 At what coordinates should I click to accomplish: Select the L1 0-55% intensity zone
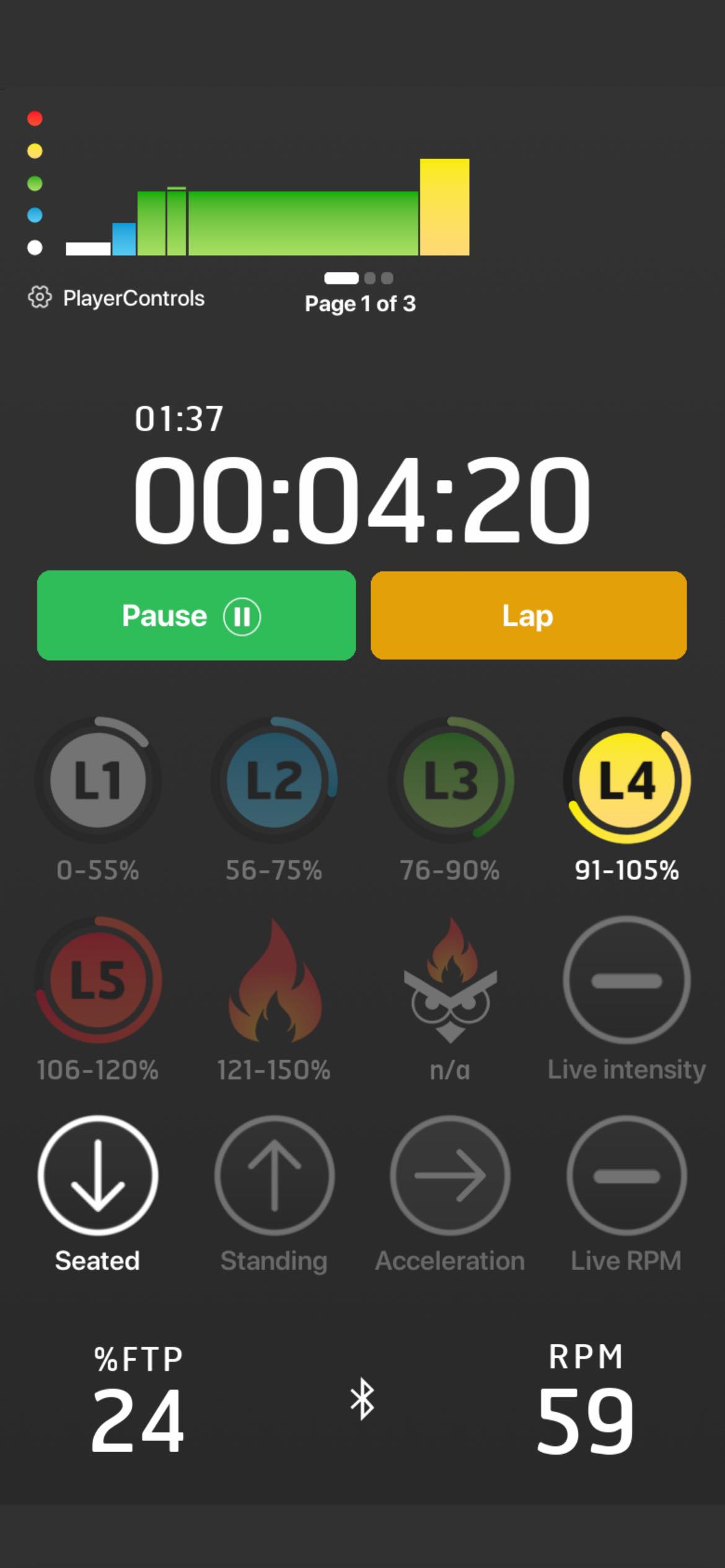click(x=98, y=780)
